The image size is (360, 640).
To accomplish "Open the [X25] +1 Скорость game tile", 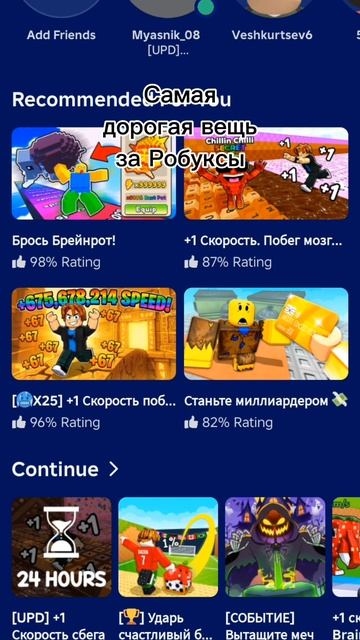I will click(x=94, y=334).
